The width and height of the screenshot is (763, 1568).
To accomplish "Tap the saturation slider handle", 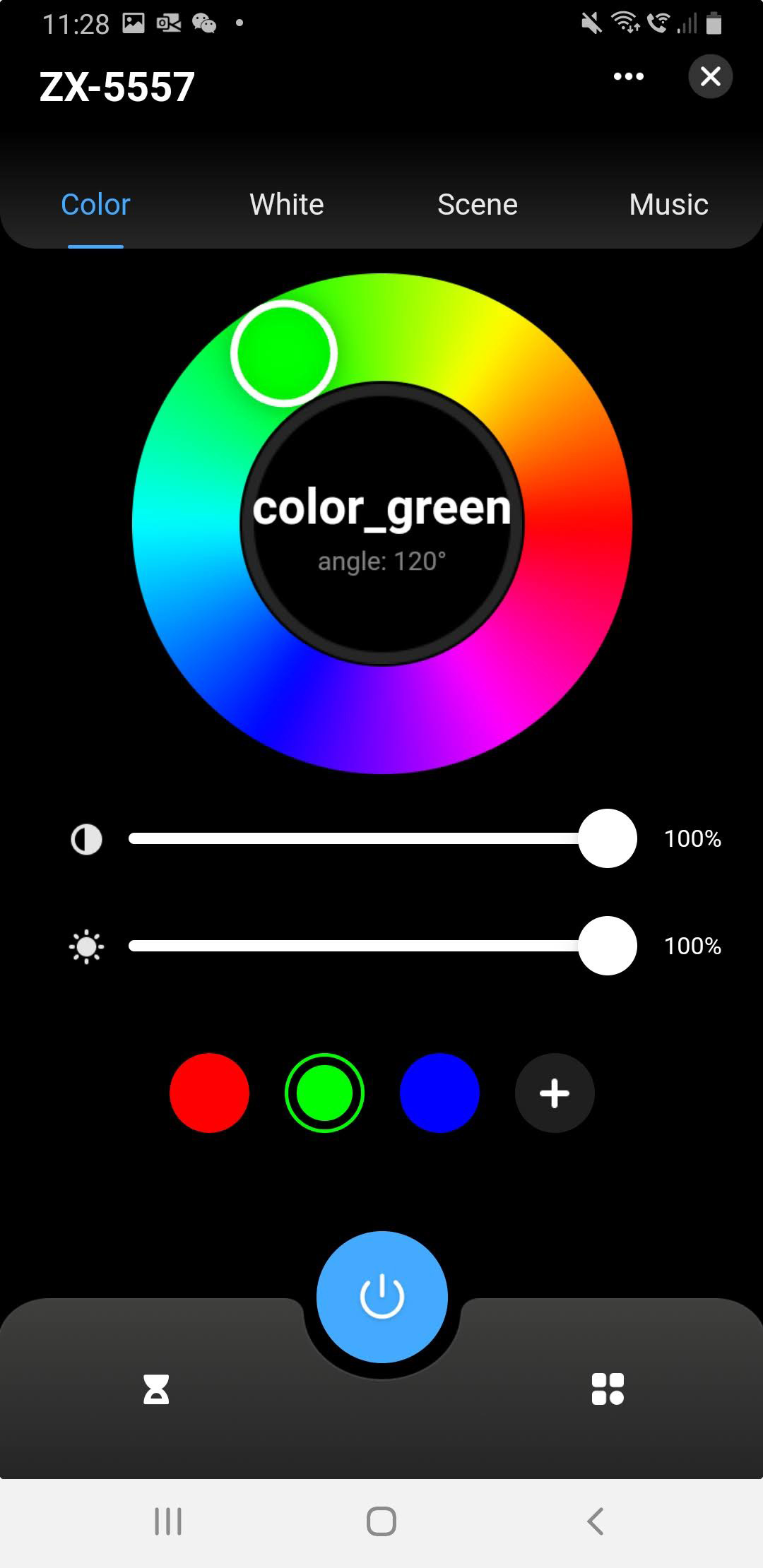I will pos(608,838).
